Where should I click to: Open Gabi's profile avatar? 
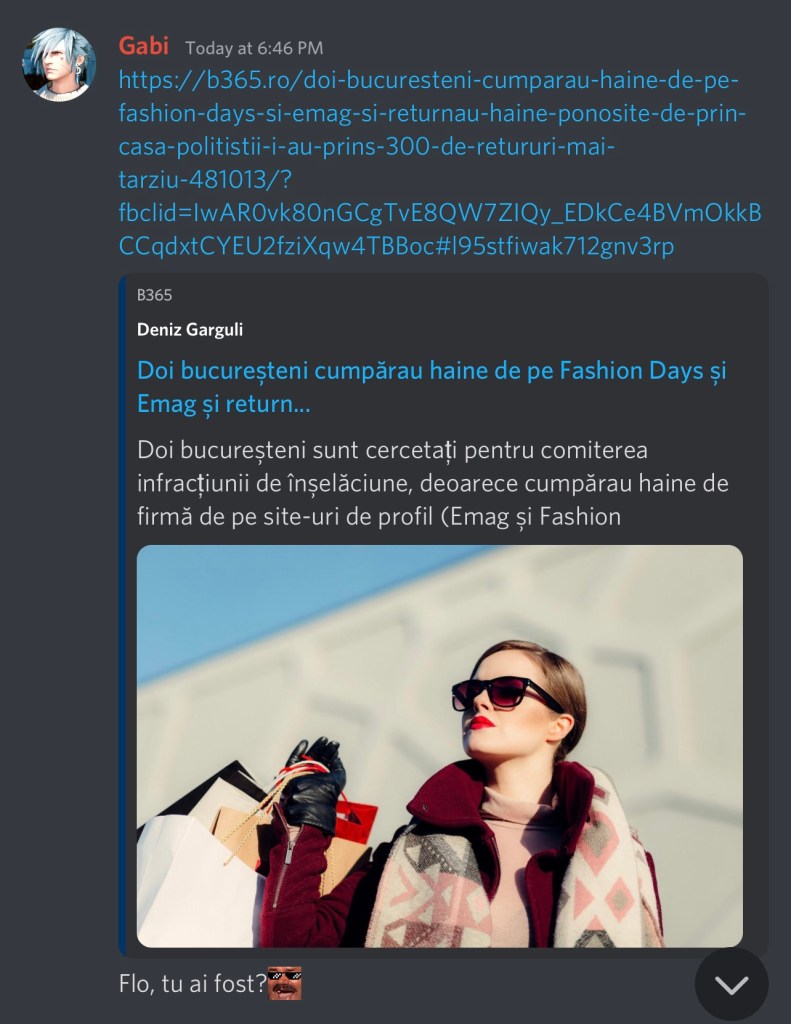(x=59, y=65)
